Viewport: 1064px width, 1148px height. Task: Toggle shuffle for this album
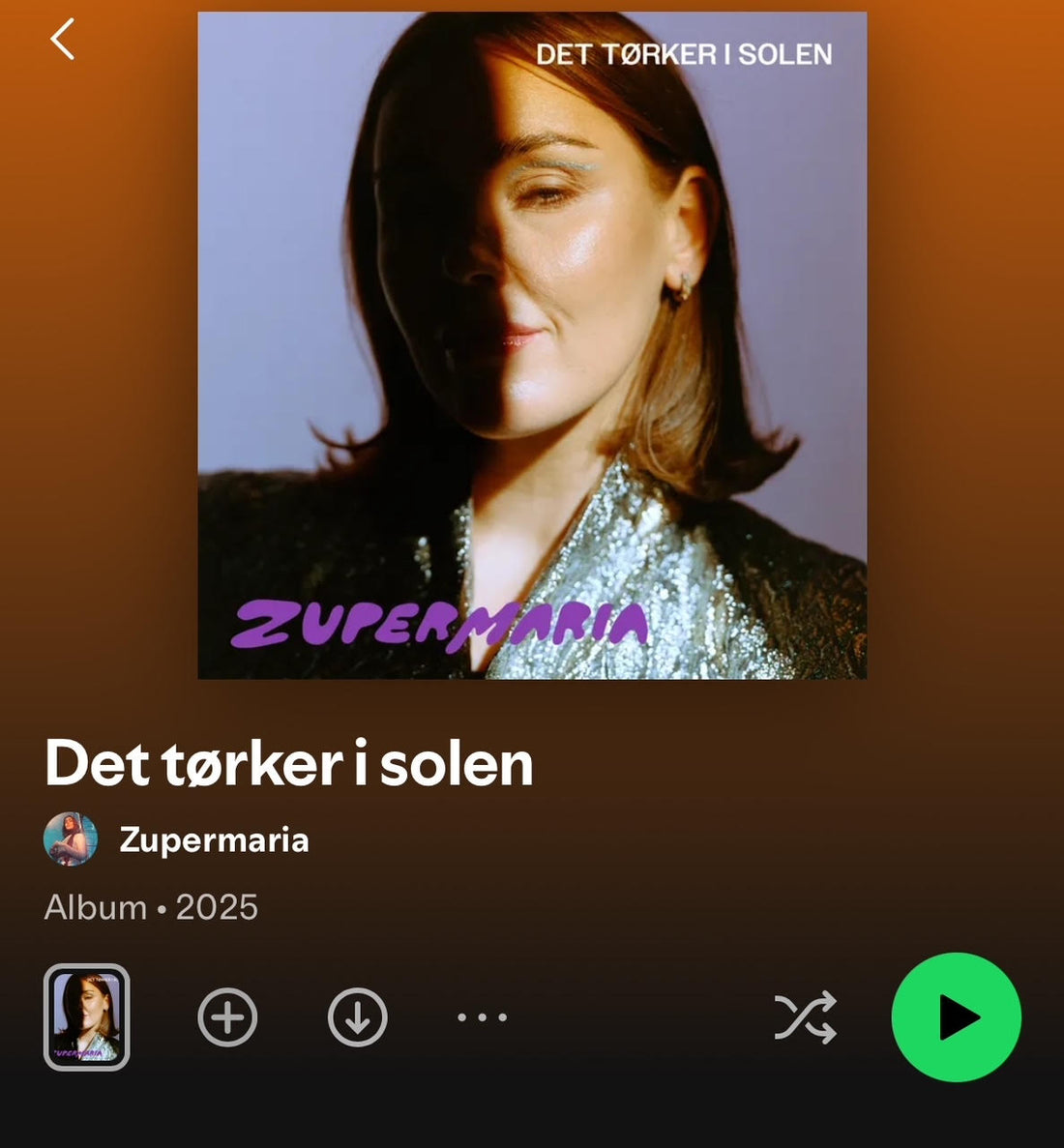(x=805, y=1017)
